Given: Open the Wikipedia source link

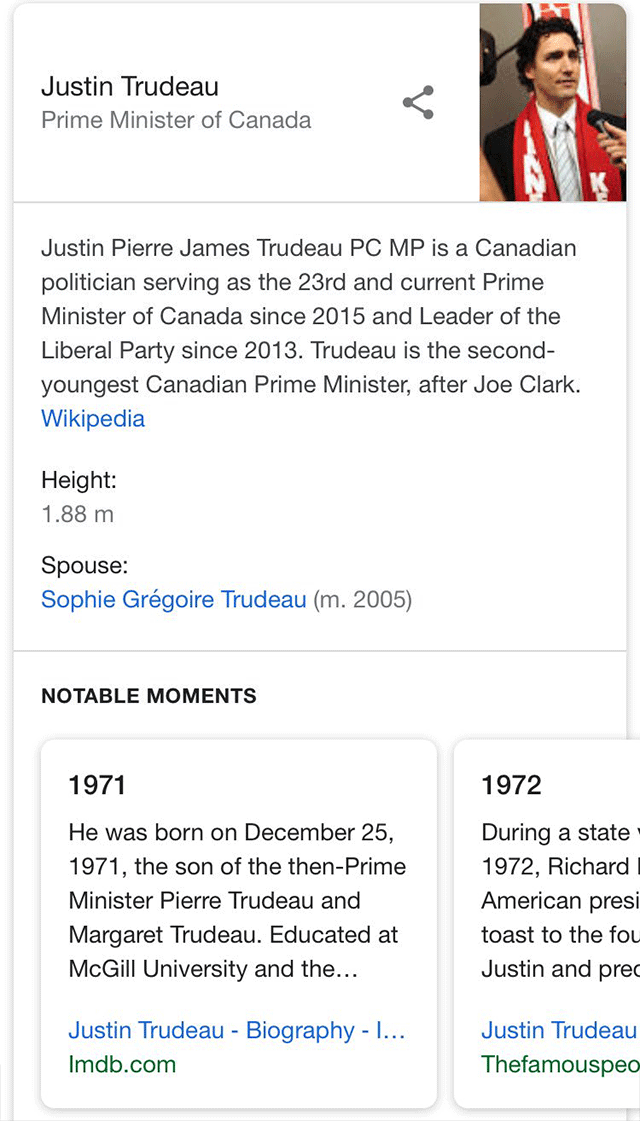Looking at the screenshot, I should [93, 418].
